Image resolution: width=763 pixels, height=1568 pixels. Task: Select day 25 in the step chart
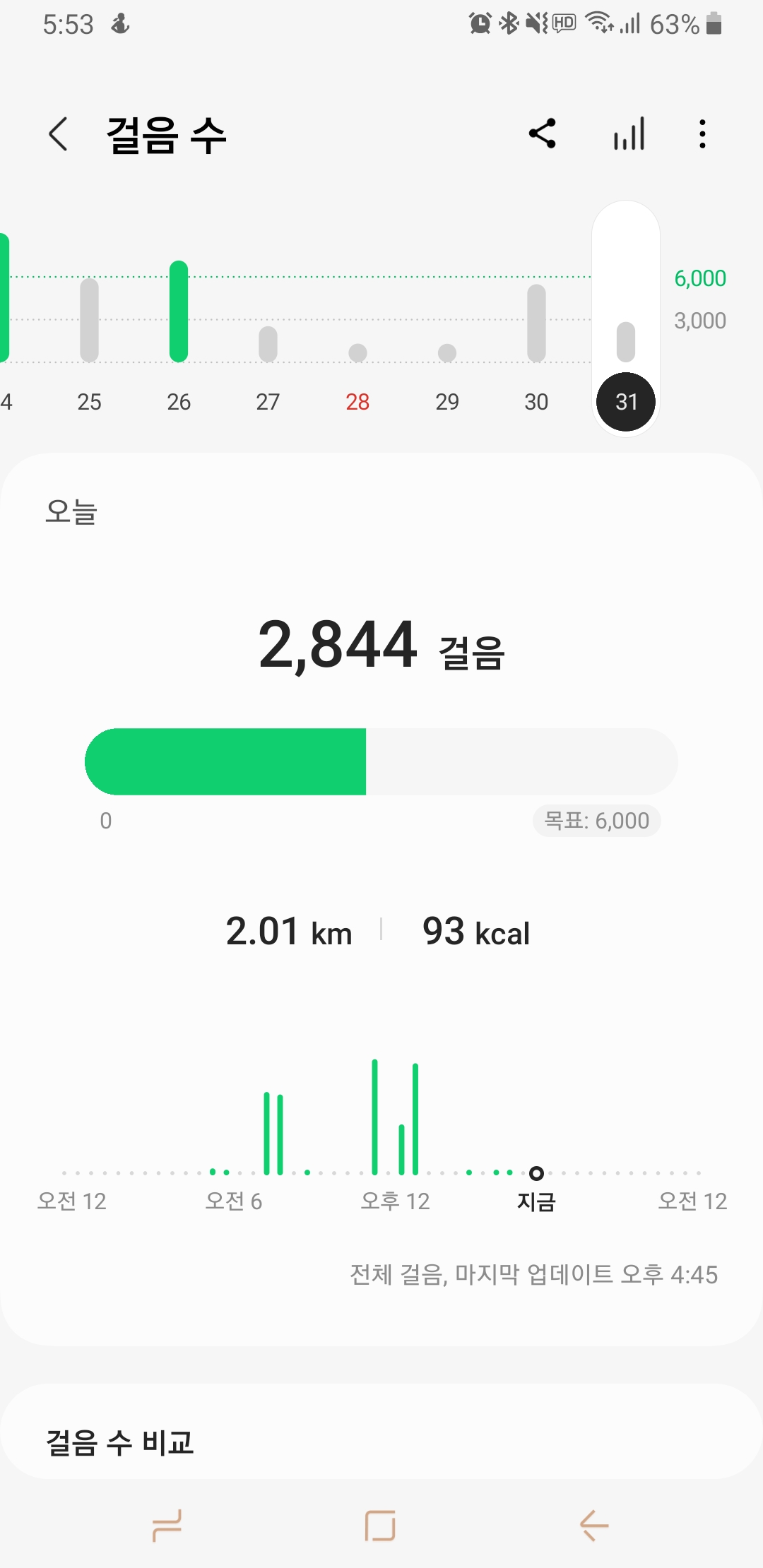pyautogui.click(x=89, y=401)
